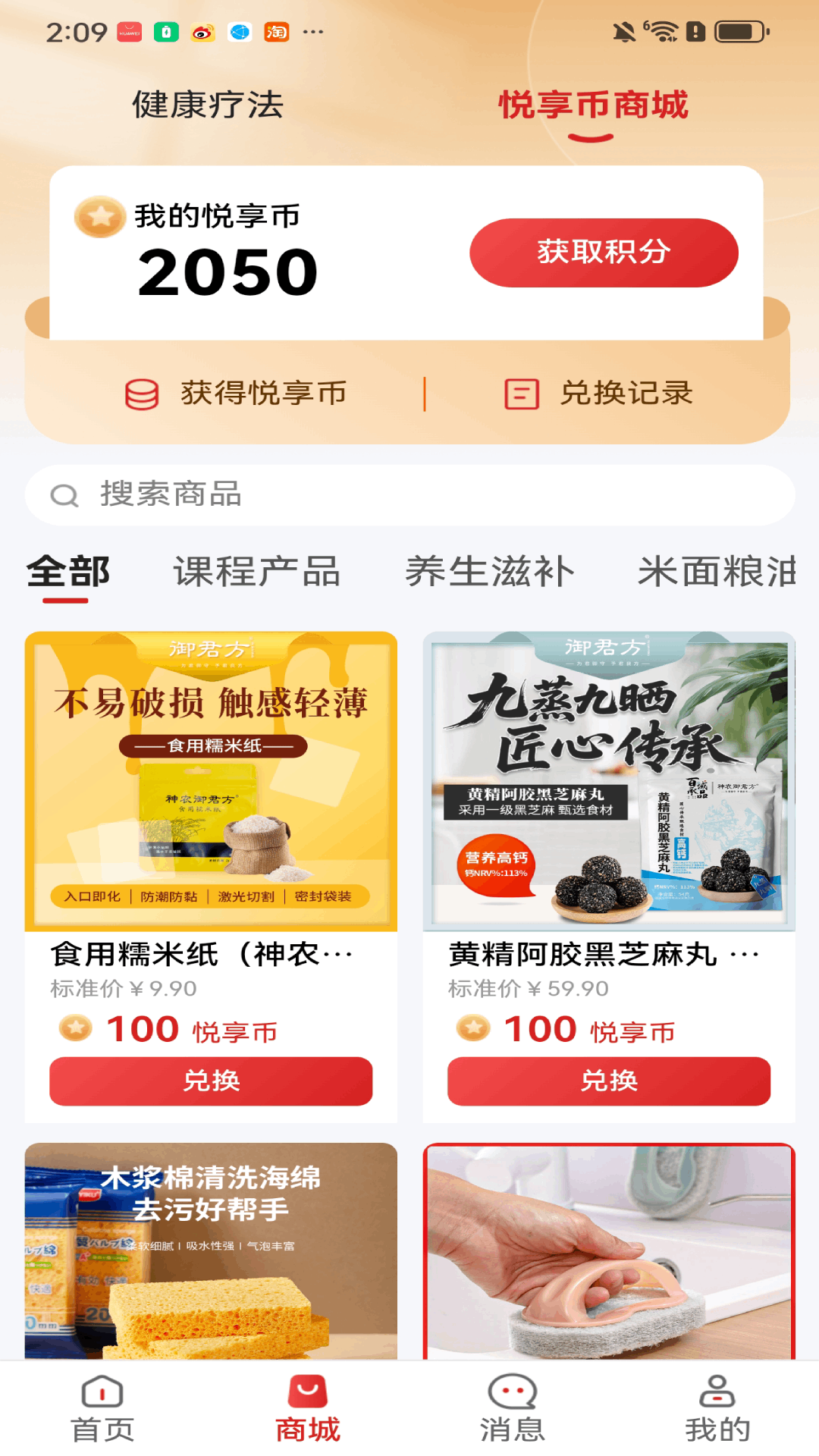Tap 兑换 under 食用糯米纸
Screen dimensions: 819x1456
[x=211, y=1081]
